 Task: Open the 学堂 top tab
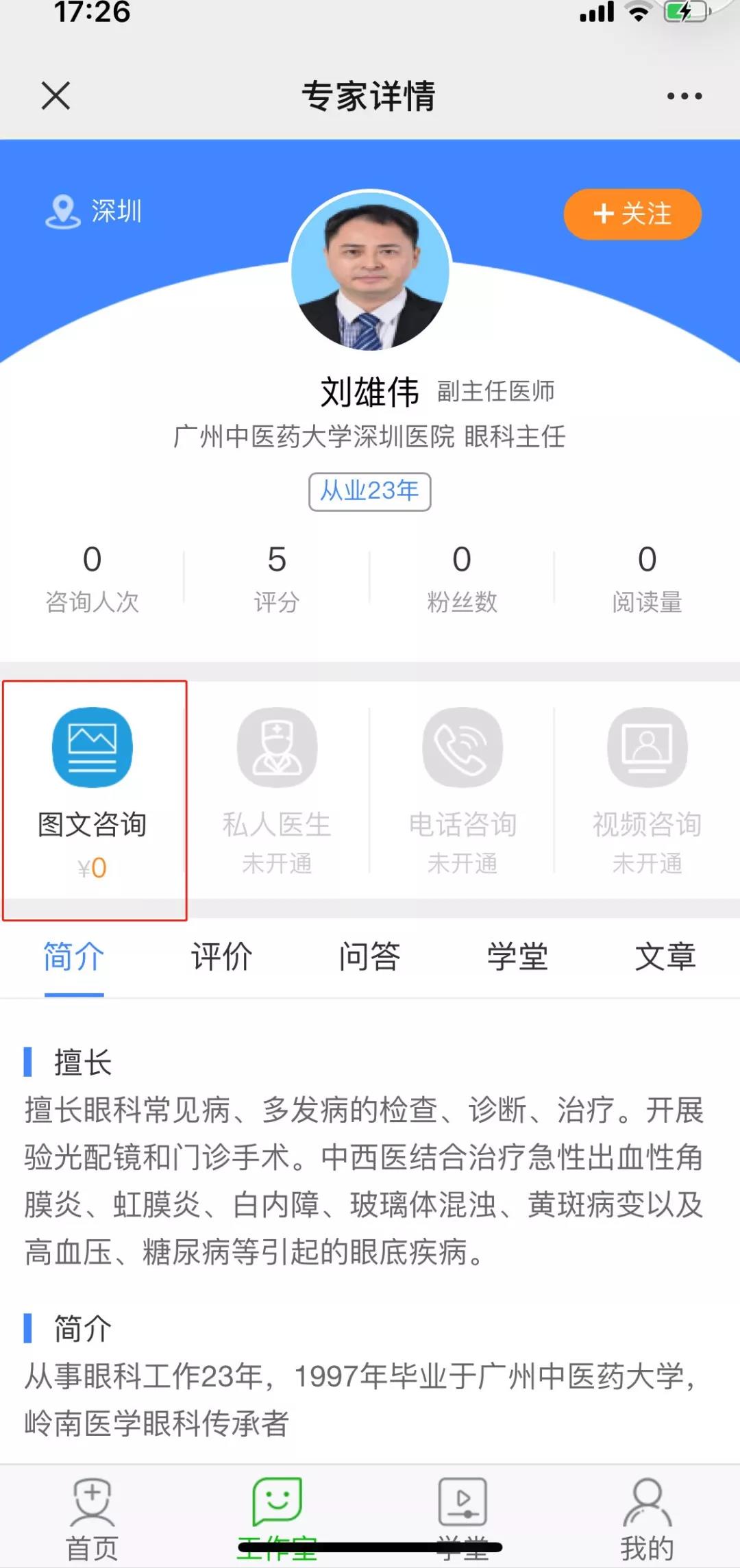pyautogui.click(x=517, y=956)
